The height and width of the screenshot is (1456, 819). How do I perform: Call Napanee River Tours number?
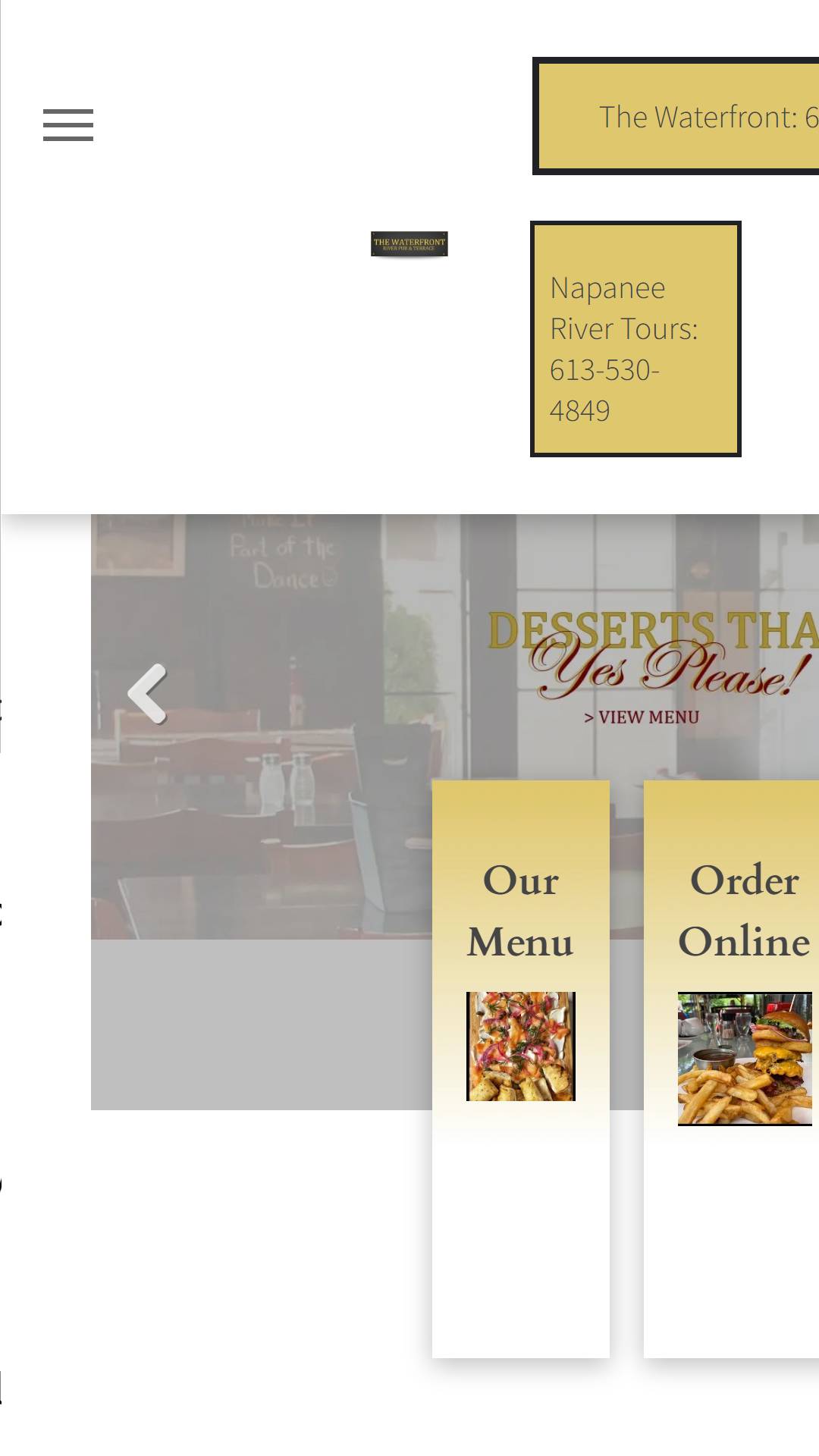click(x=635, y=339)
